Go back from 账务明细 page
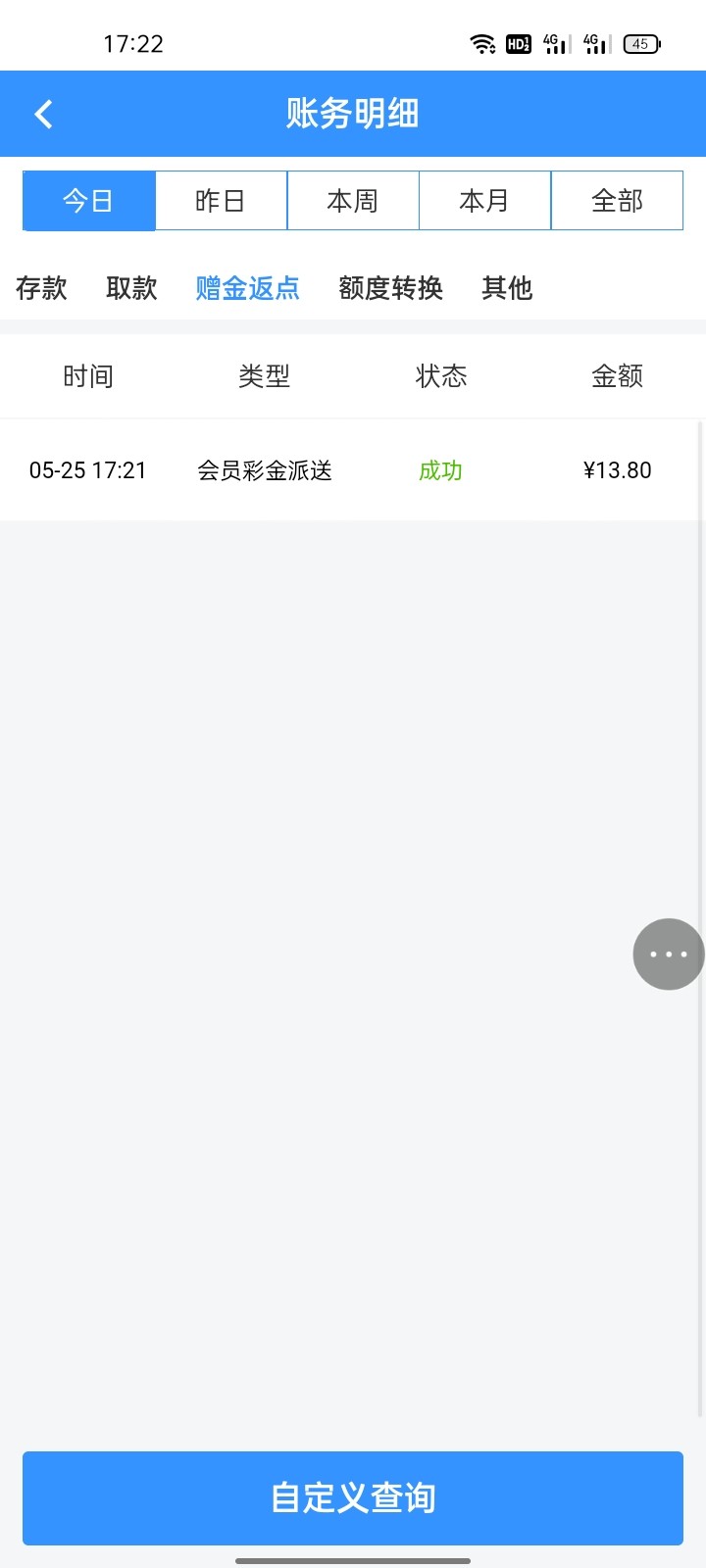 [x=43, y=115]
